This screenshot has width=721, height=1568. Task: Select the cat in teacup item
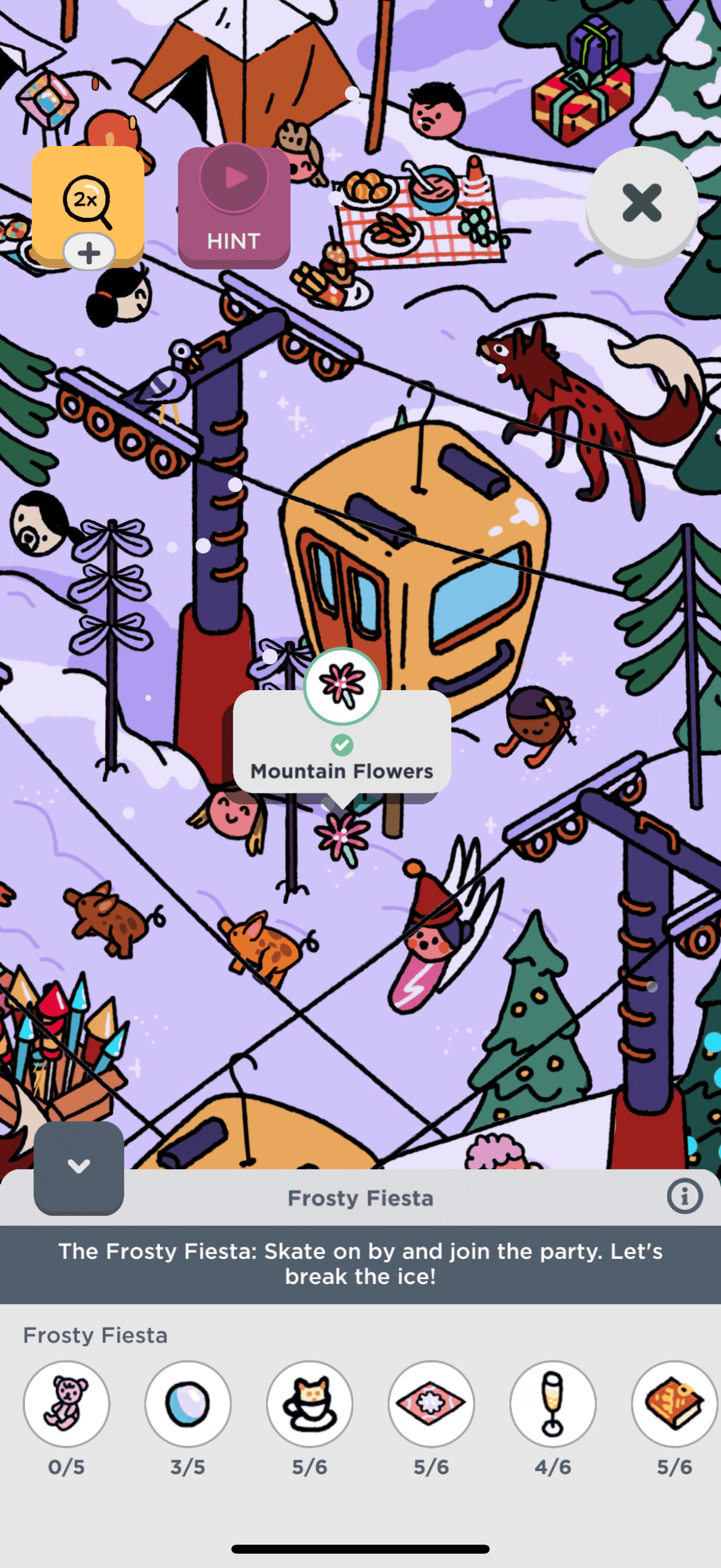click(310, 1404)
